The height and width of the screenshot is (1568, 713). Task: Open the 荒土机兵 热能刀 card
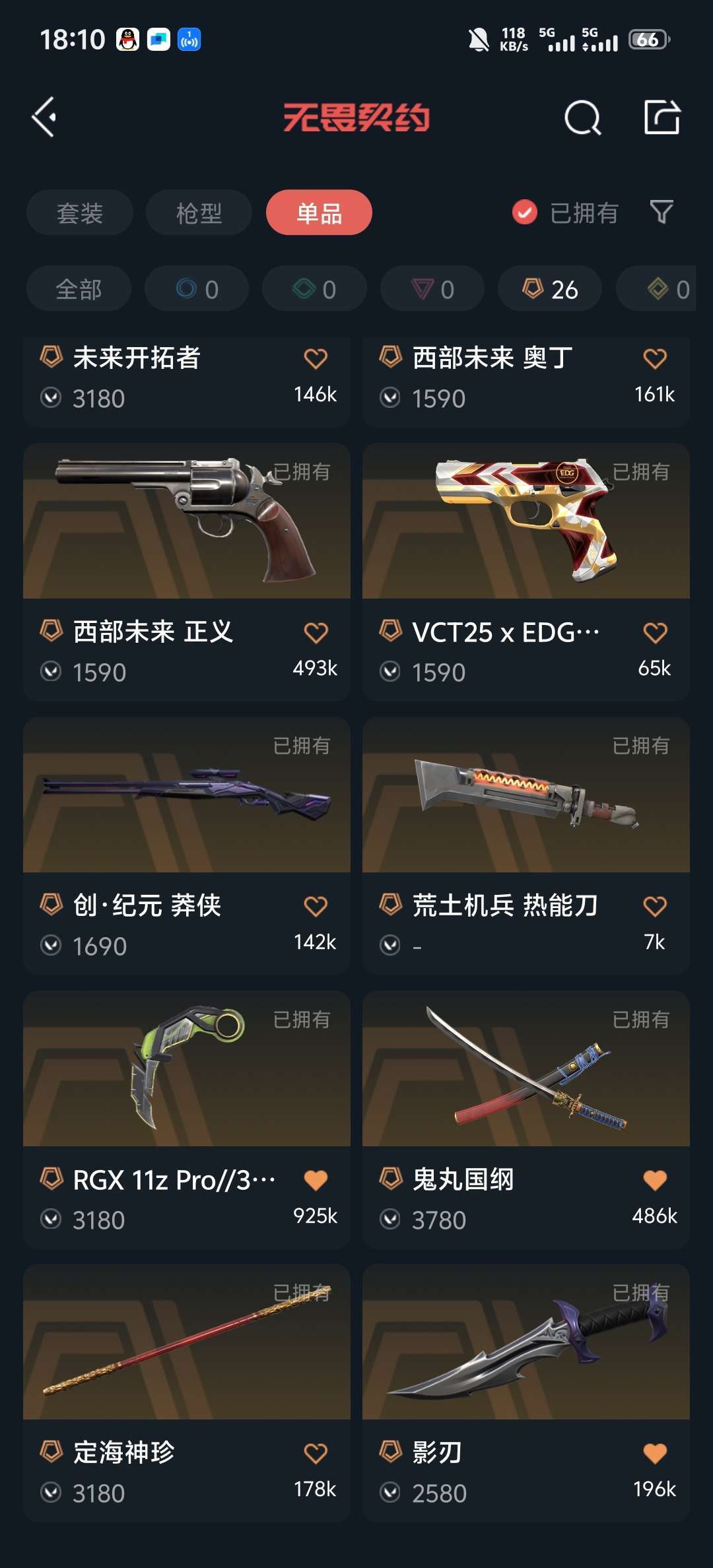[526, 845]
